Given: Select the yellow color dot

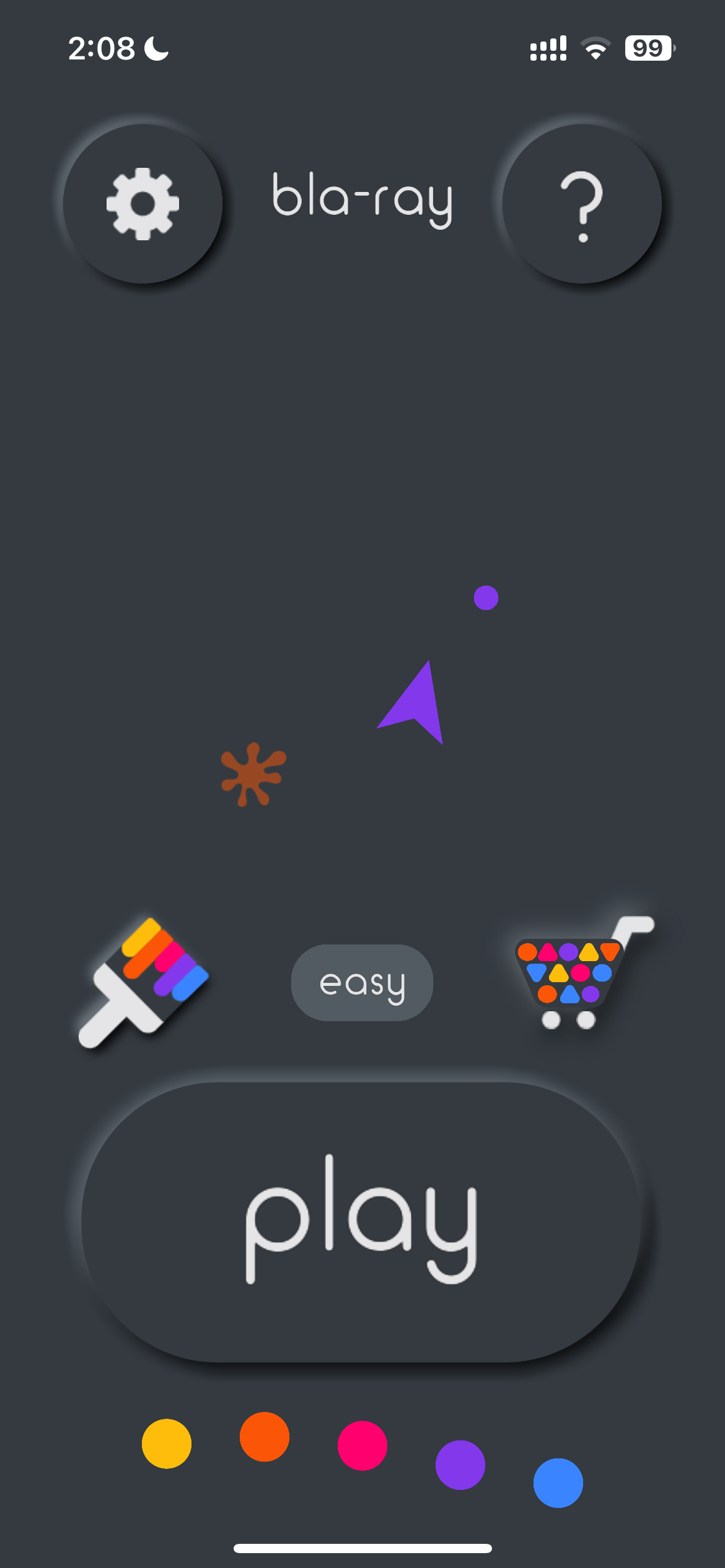Looking at the screenshot, I should (167, 1444).
